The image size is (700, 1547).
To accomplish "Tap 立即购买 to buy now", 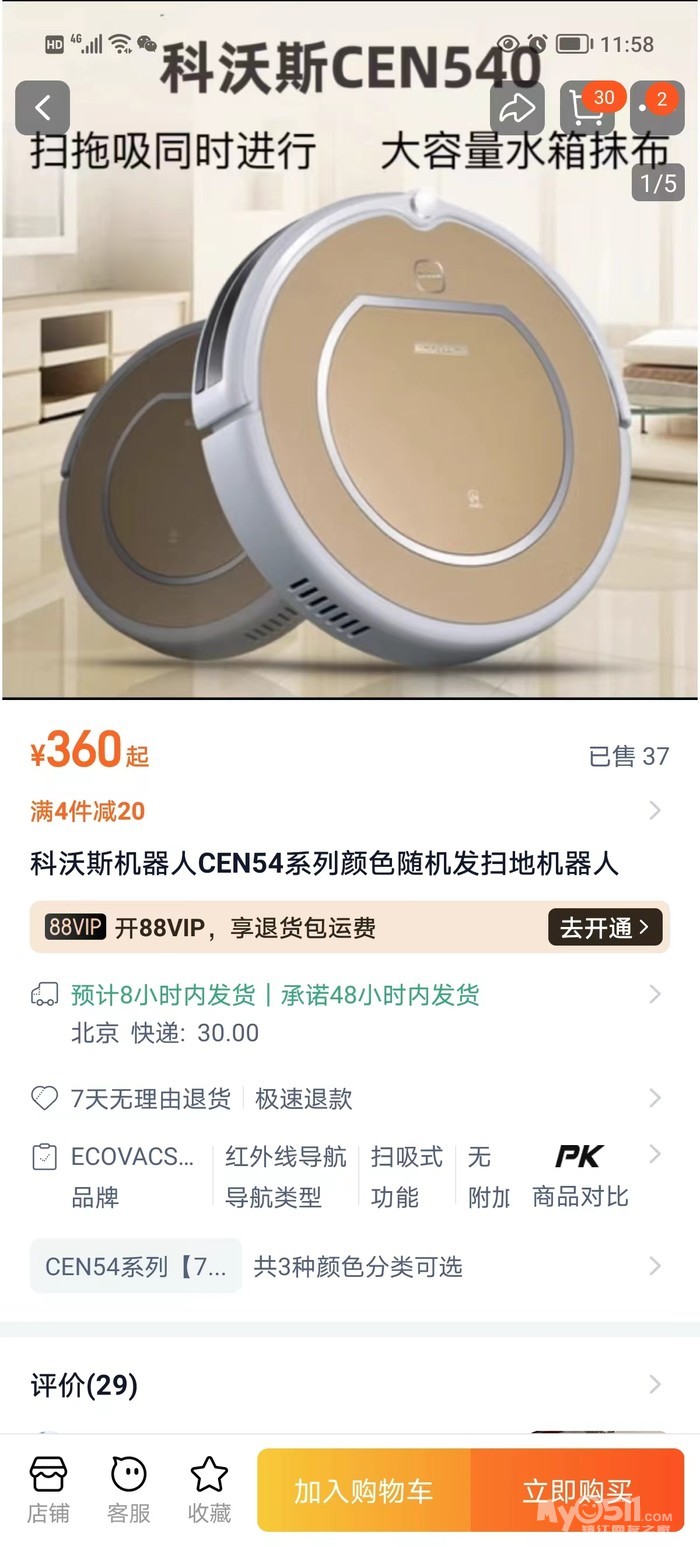I will [x=577, y=1491].
